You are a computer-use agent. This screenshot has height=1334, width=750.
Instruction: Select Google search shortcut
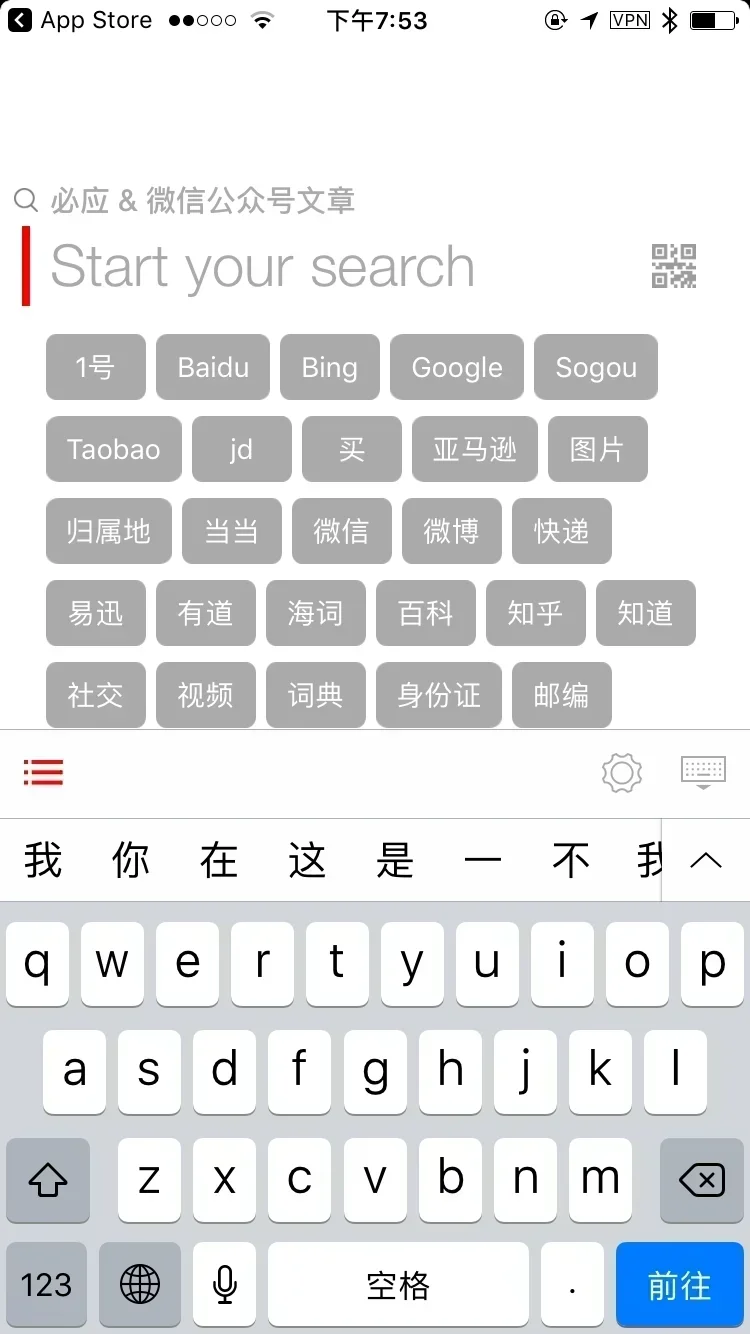pyautogui.click(x=456, y=367)
